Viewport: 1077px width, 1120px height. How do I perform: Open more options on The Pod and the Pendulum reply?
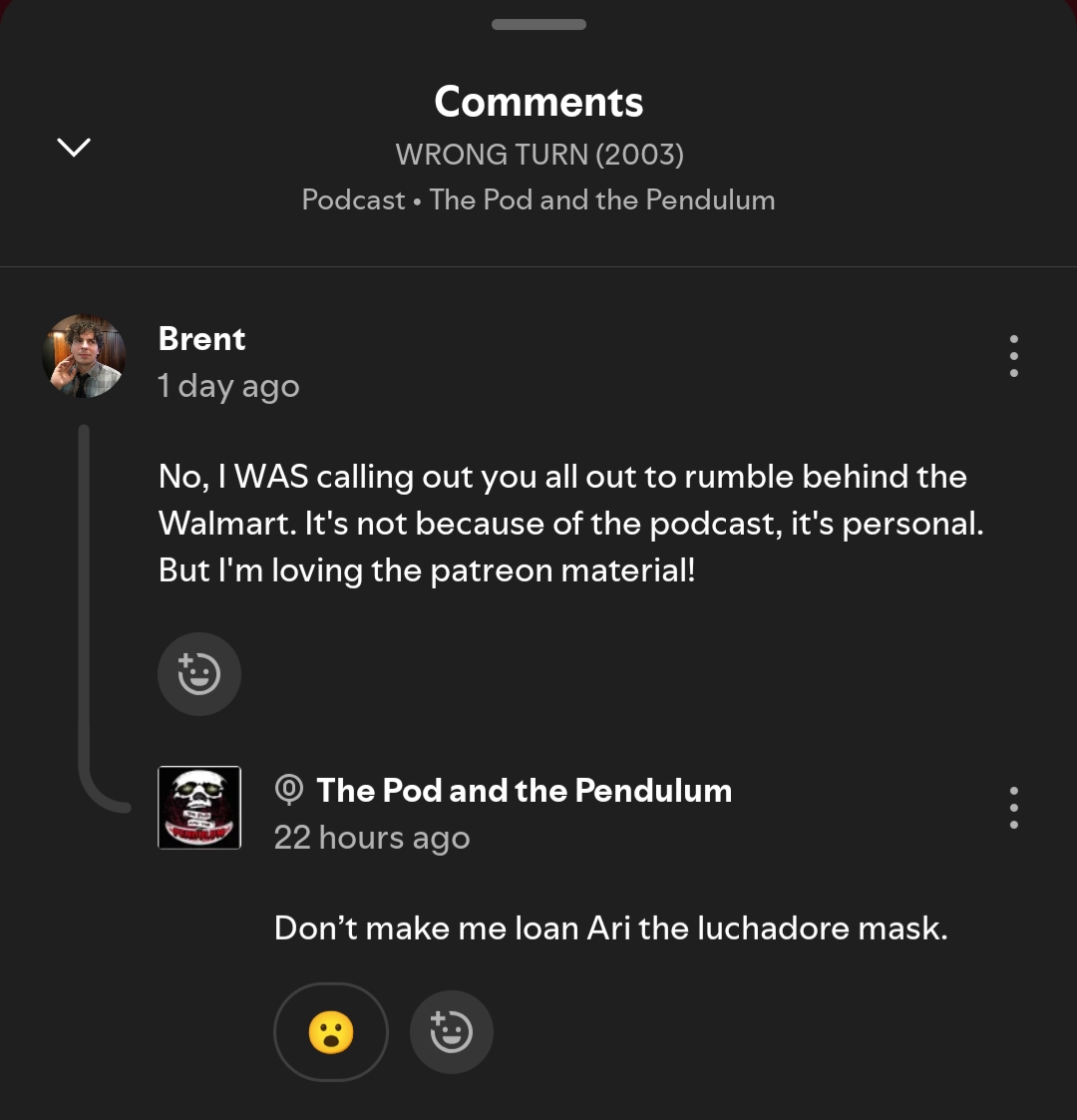1013,808
